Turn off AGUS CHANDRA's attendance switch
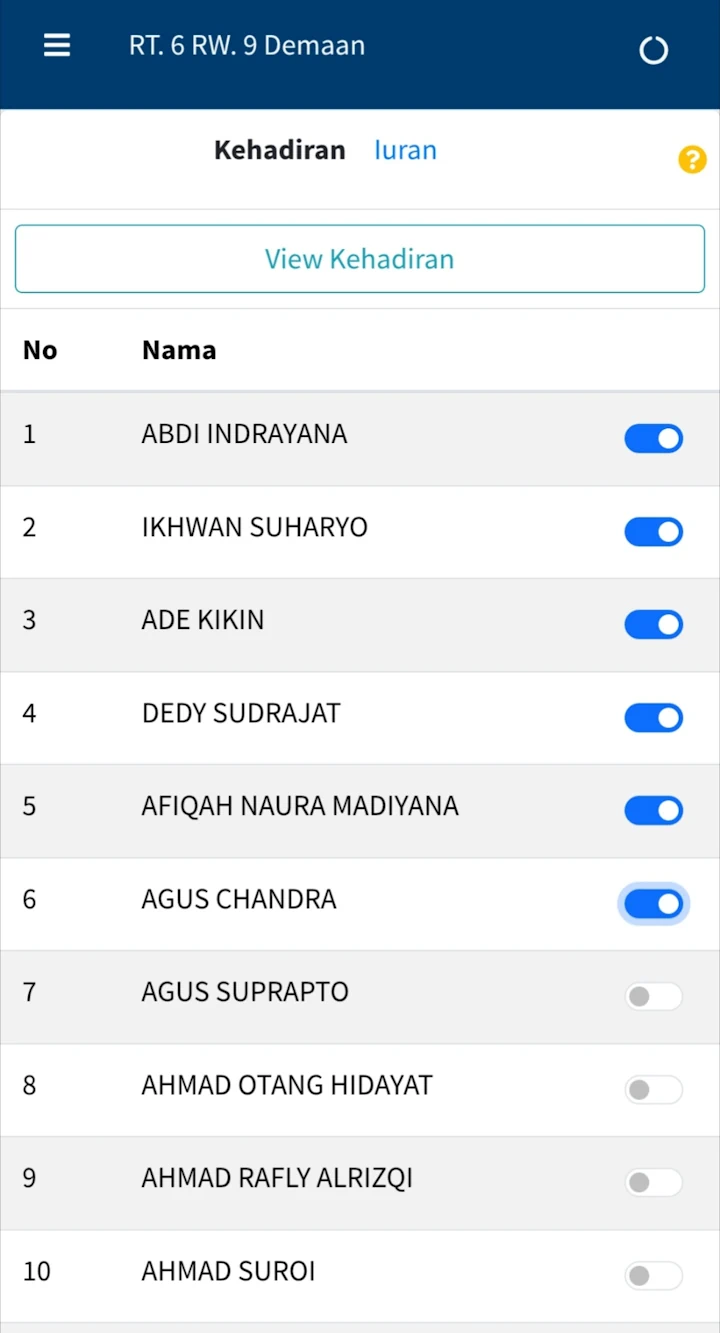720x1333 pixels. point(653,903)
